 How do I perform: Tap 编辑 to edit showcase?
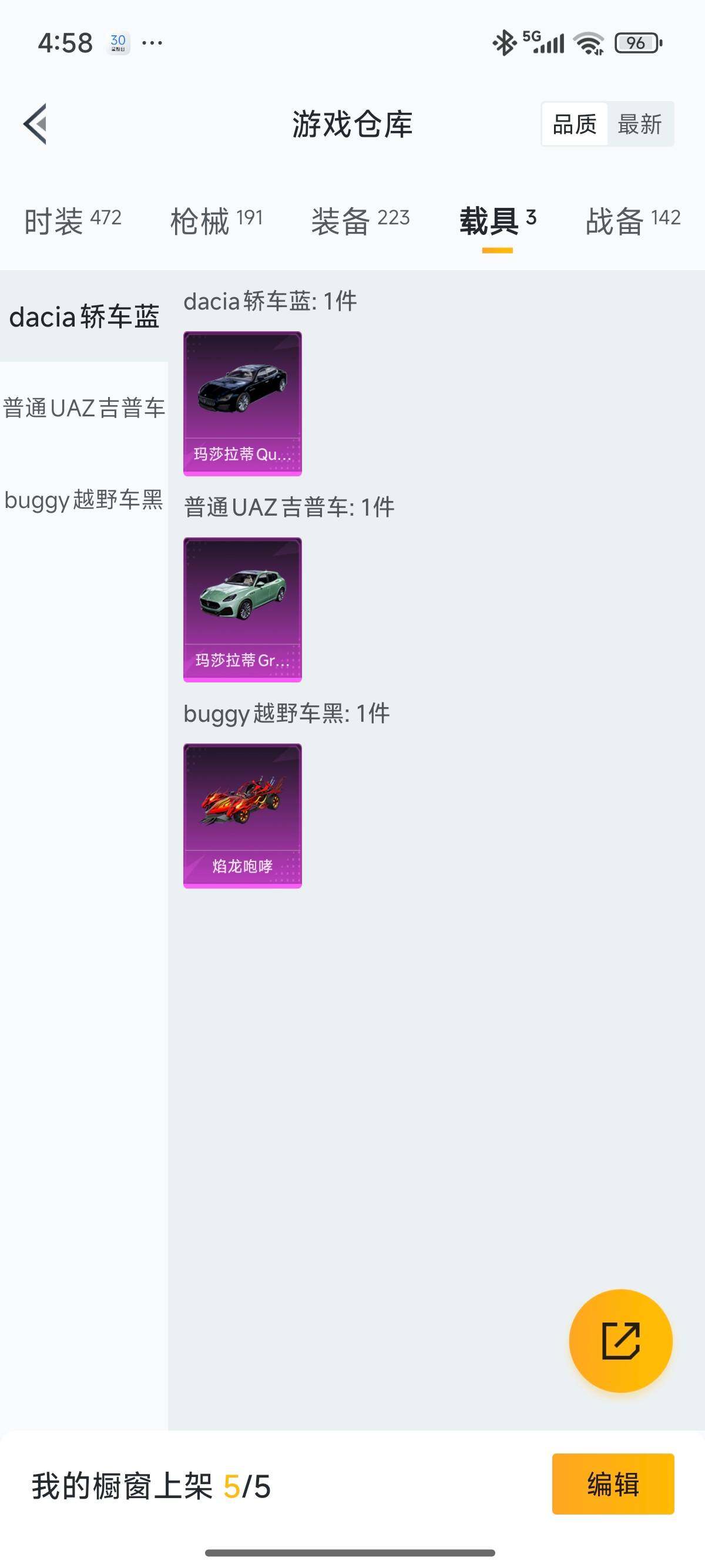pos(612,1484)
